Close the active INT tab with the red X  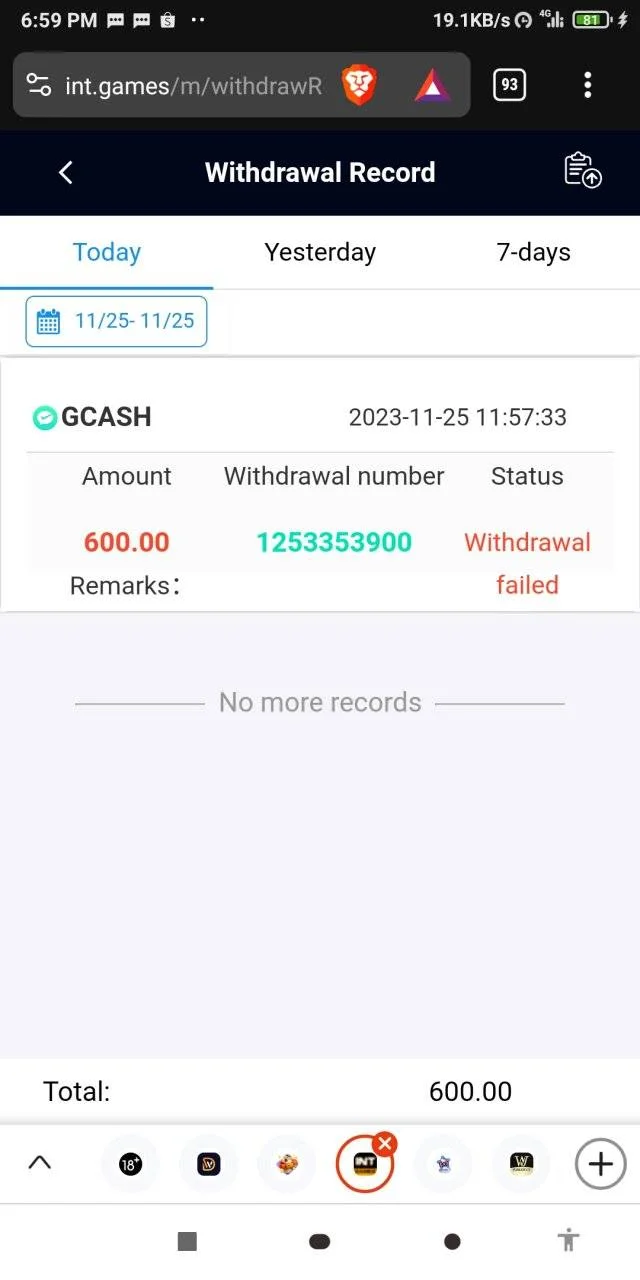385,1144
